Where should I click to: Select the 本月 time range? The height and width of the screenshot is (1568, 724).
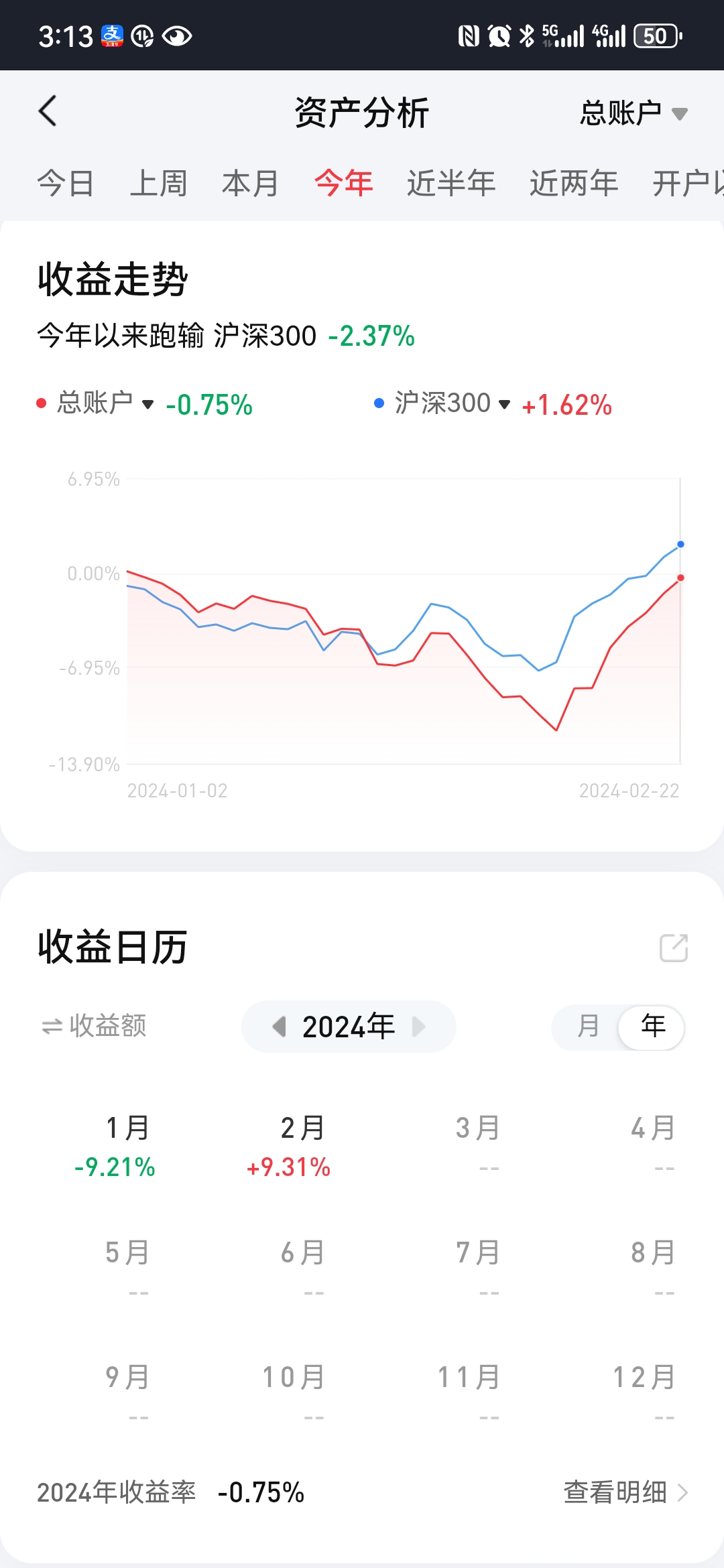click(251, 184)
